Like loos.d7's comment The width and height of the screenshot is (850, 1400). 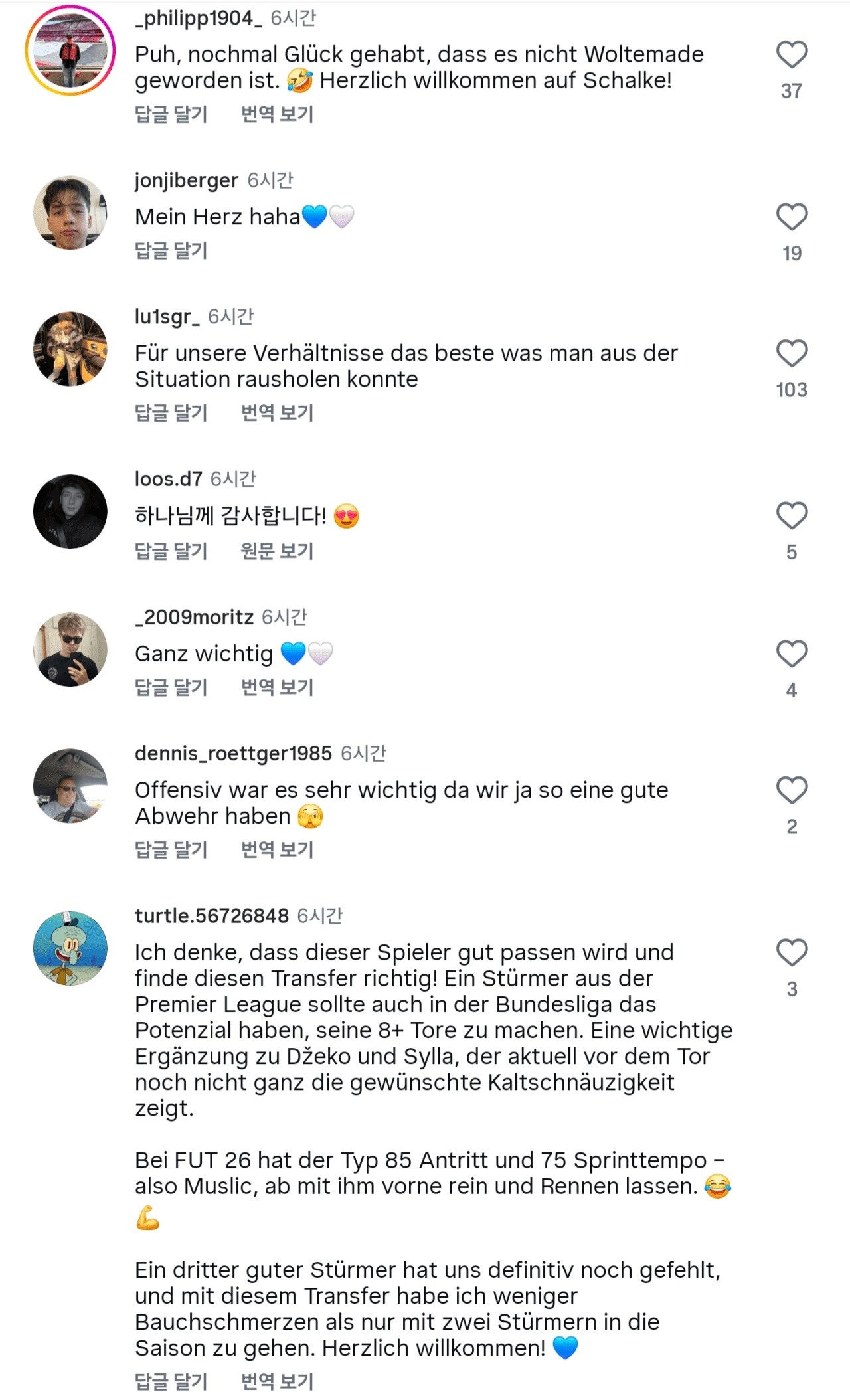click(792, 516)
